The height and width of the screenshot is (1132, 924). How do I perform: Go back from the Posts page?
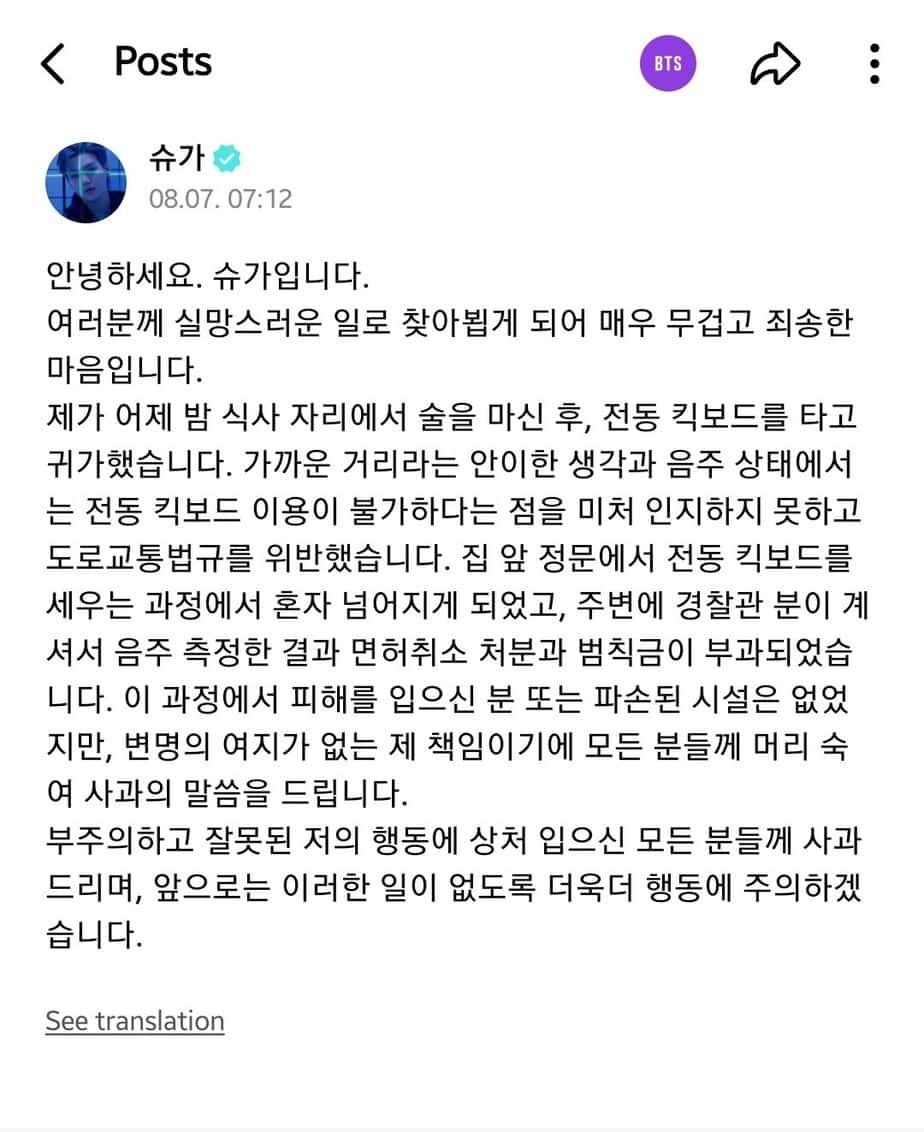53,64
